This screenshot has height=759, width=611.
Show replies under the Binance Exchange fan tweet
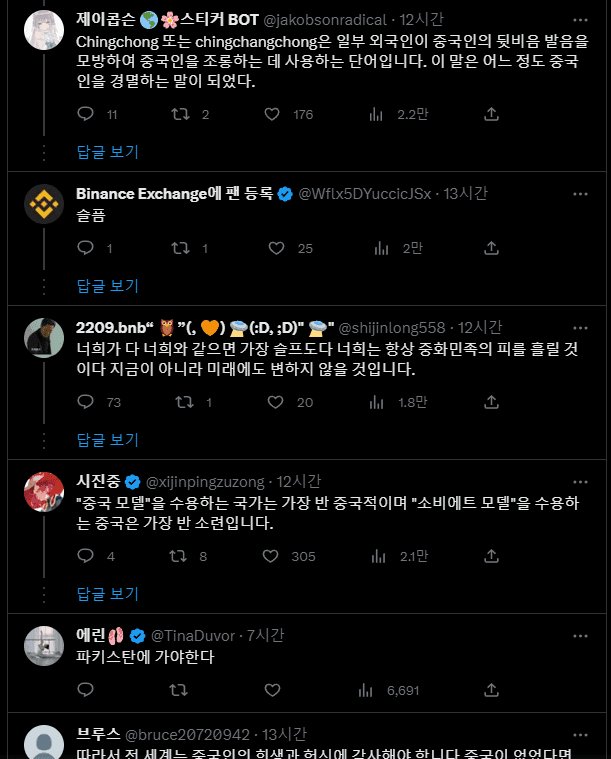point(108,286)
